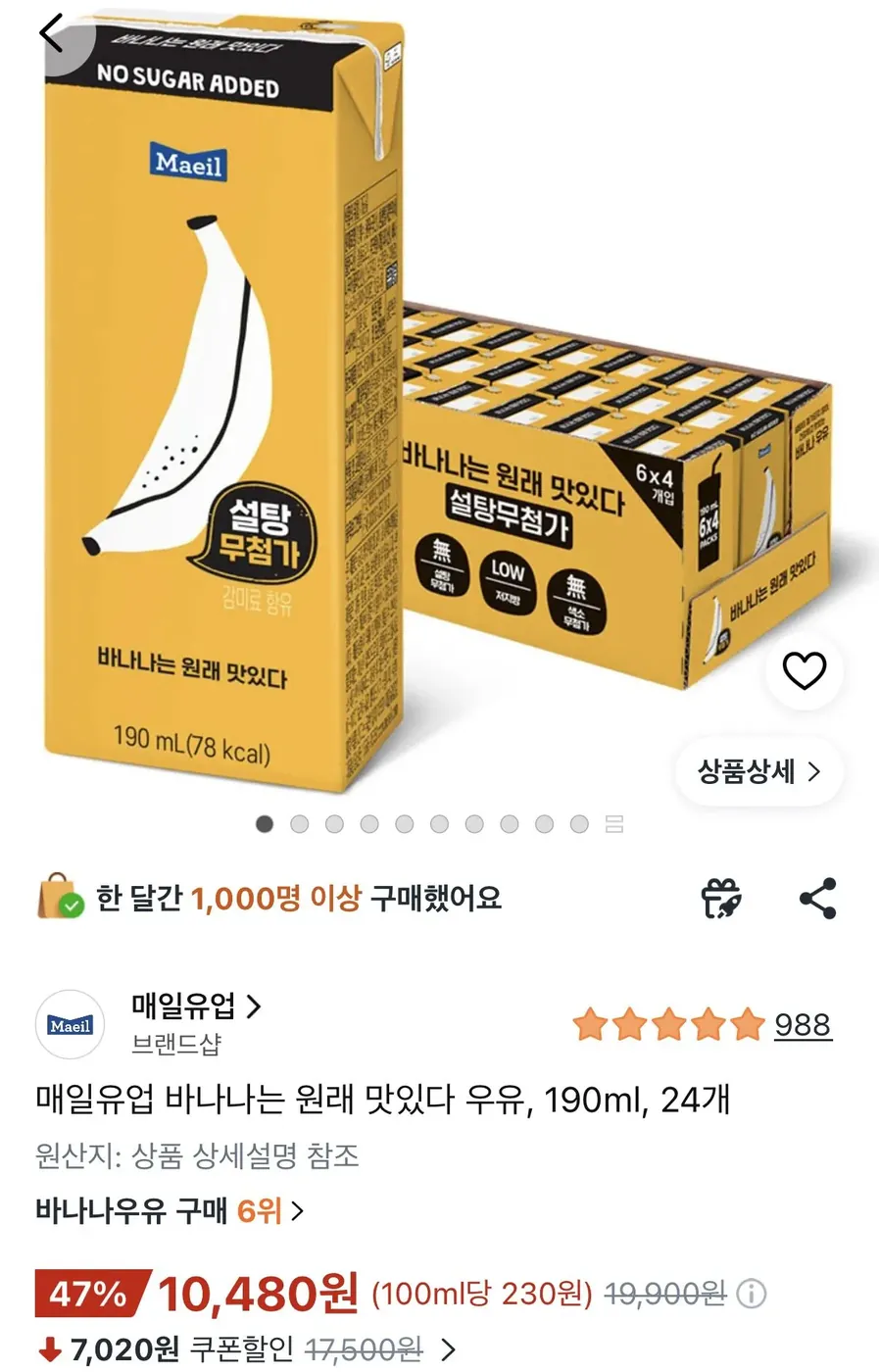Open the 988 reviews link

[804, 1024]
